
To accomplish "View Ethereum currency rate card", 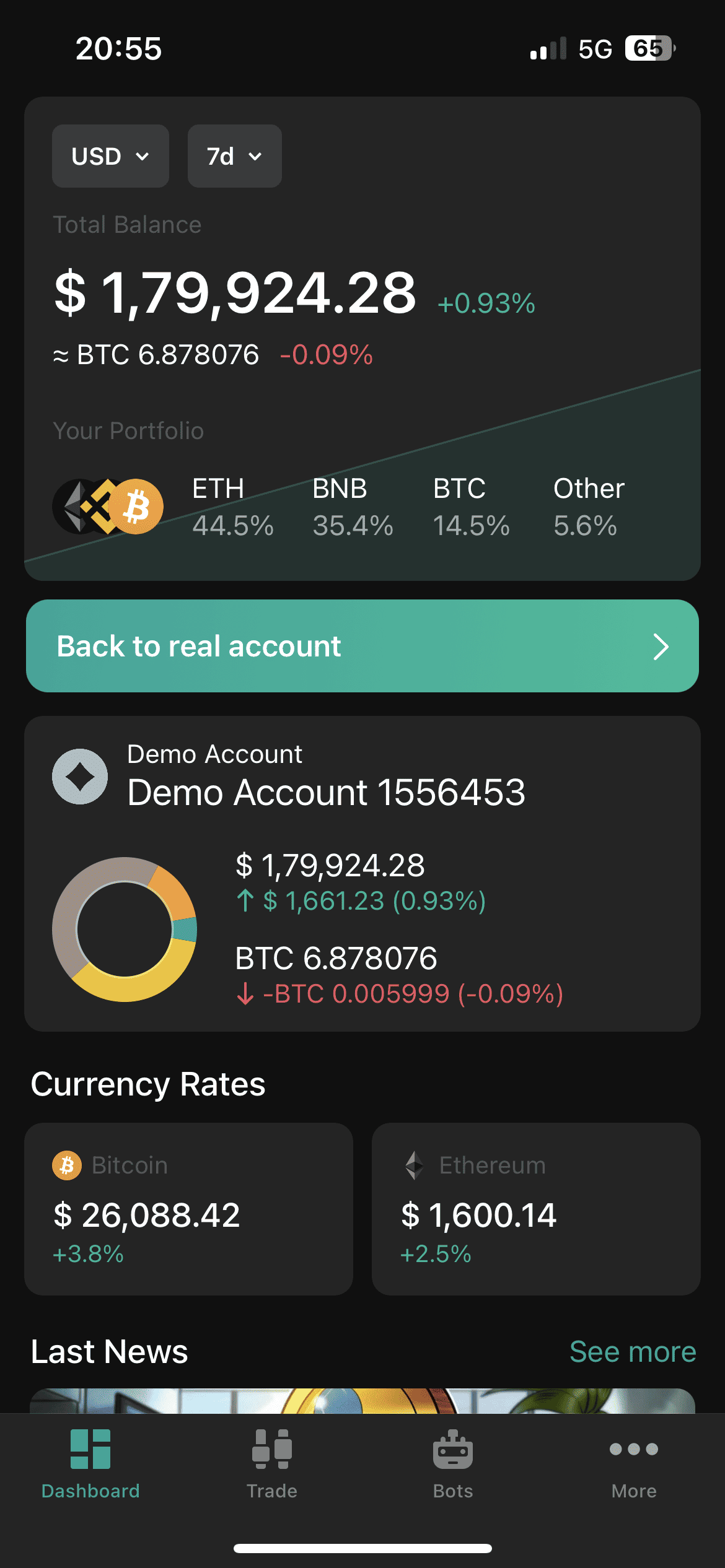I will coord(536,1208).
